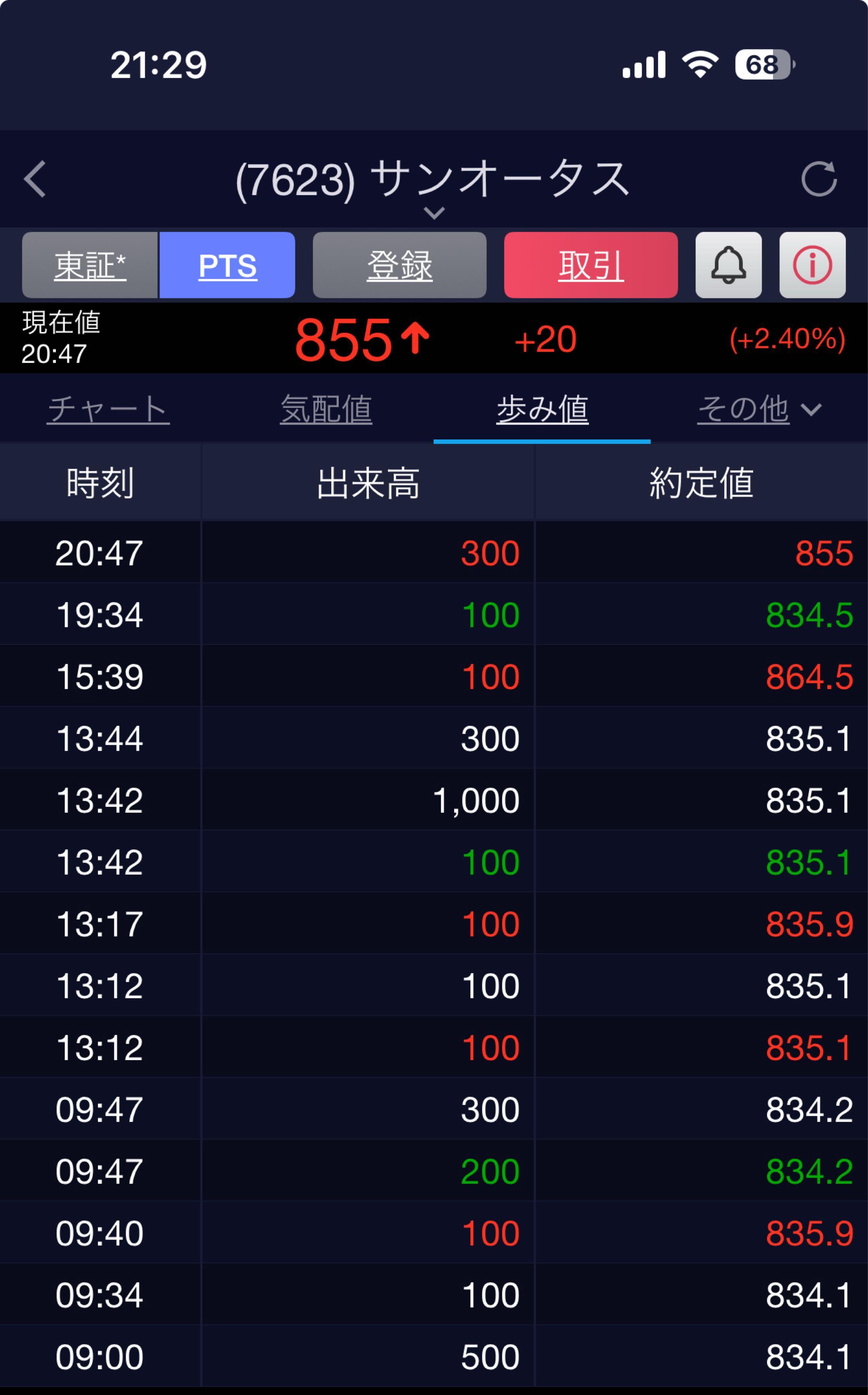
Task: Select the 歩み値 tab
Action: 542,409
